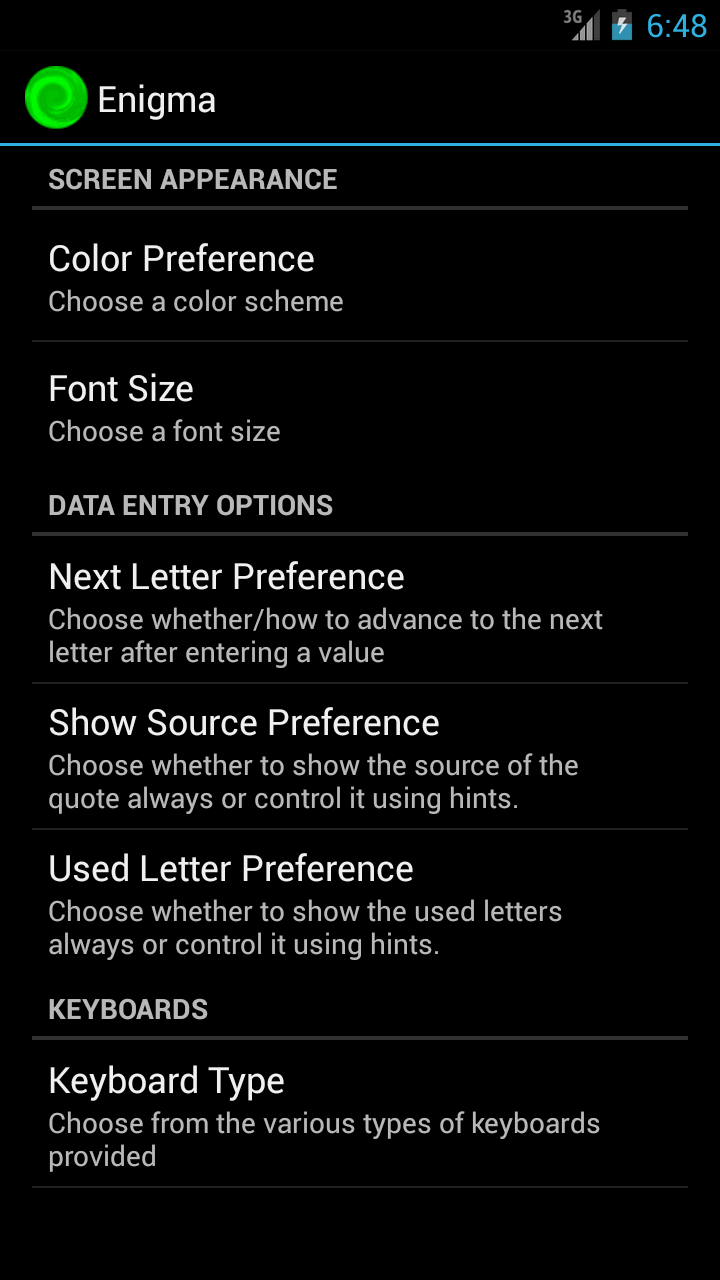Tap 'Choose a color scheme' description text
This screenshot has width=720, height=1280.
click(x=195, y=301)
